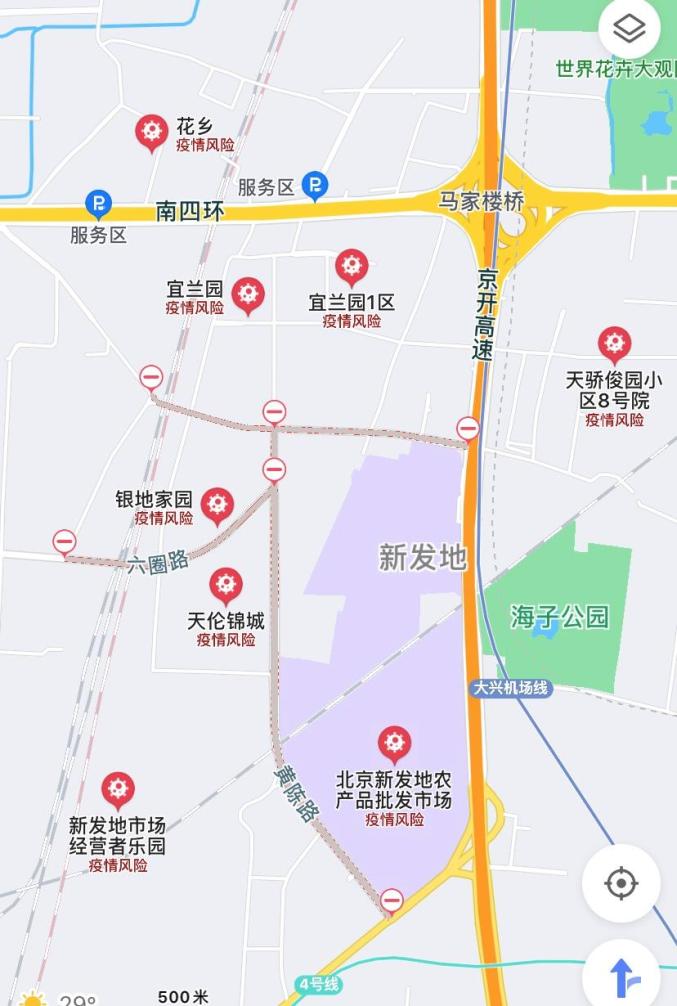Tap the parking icon beside 服务区 north of 南四环

(314, 184)
